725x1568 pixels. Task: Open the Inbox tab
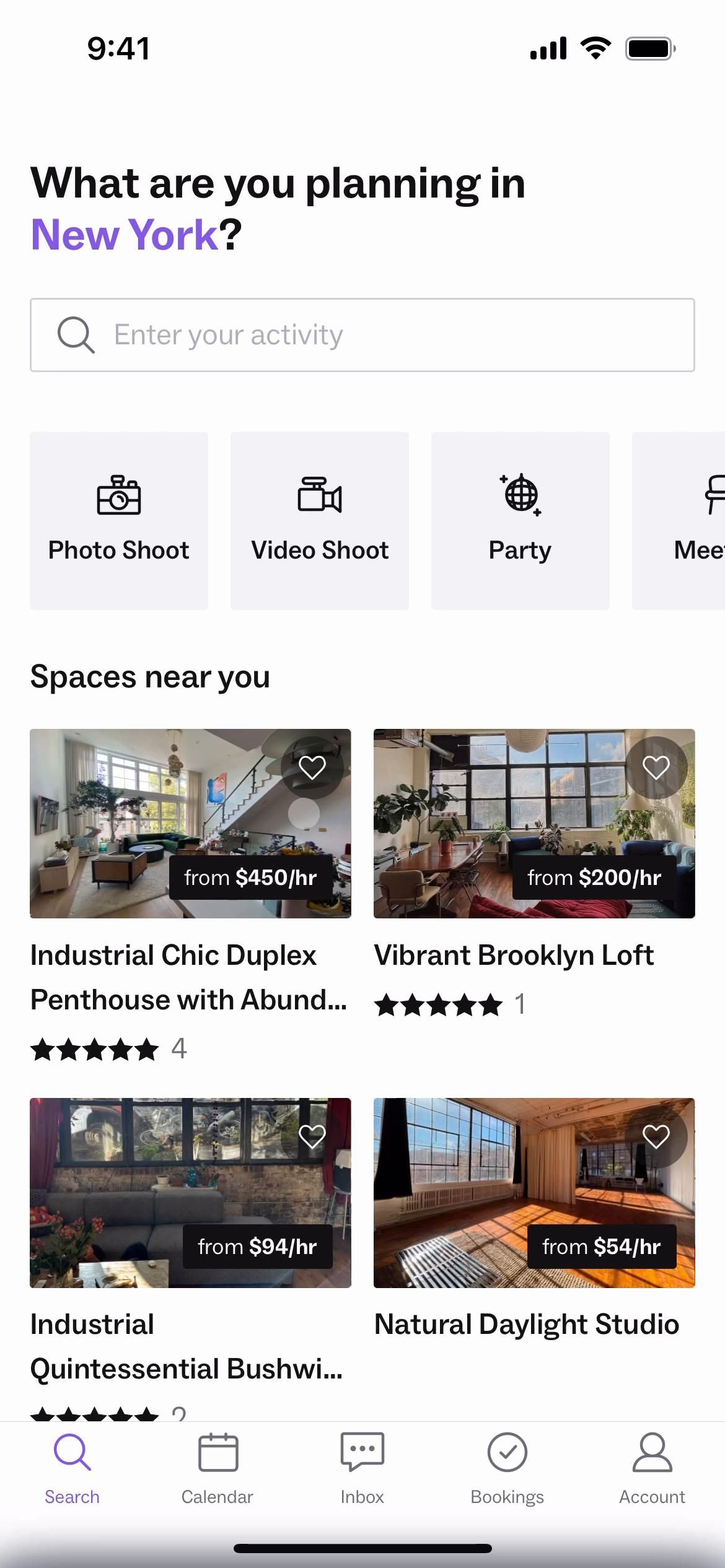click(x=362, y=1468)
